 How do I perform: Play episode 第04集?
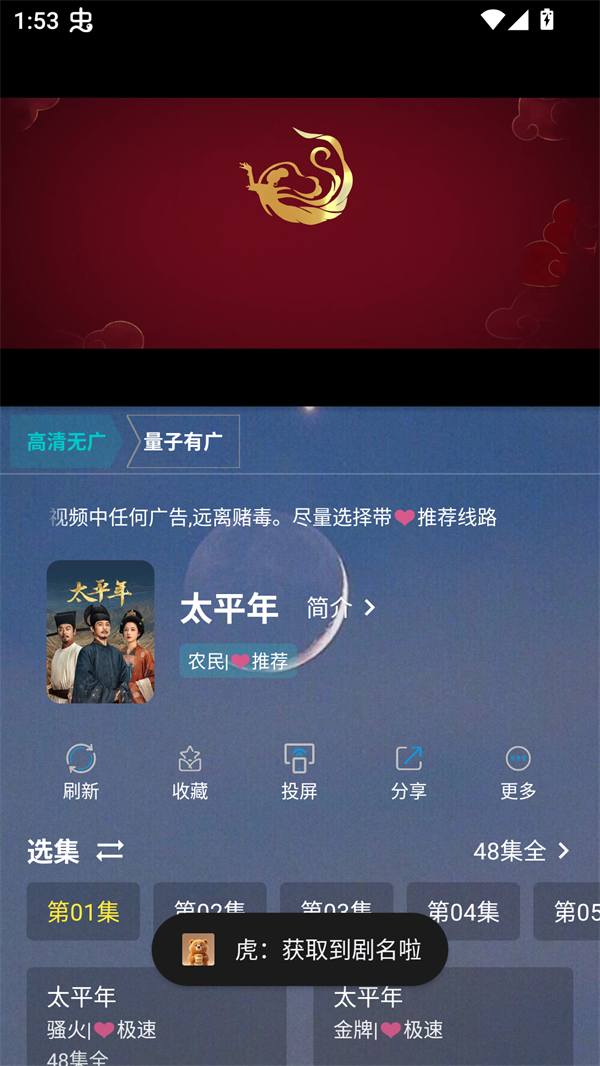[x=463, y=911]
